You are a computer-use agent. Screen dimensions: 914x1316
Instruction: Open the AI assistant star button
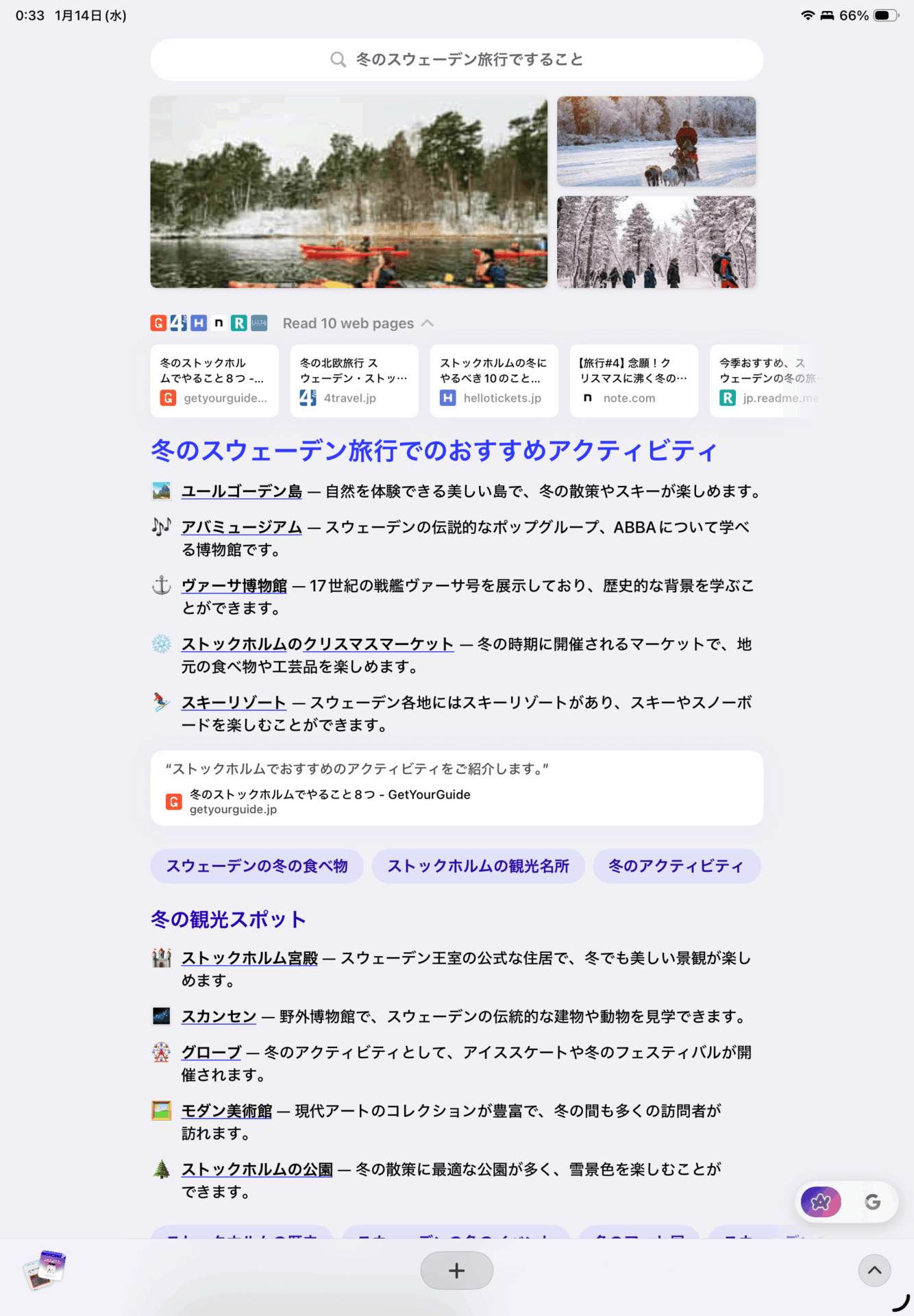click(821, 1202)
